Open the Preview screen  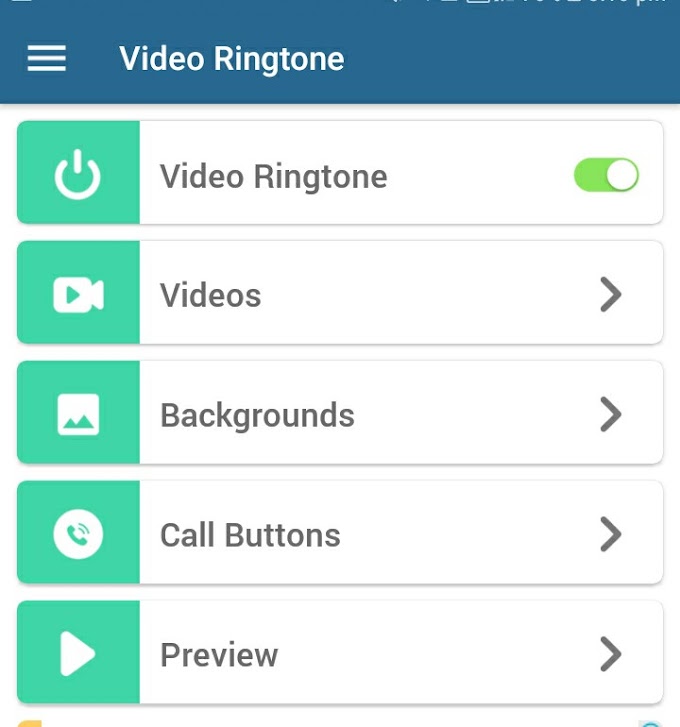coord(340,654)
